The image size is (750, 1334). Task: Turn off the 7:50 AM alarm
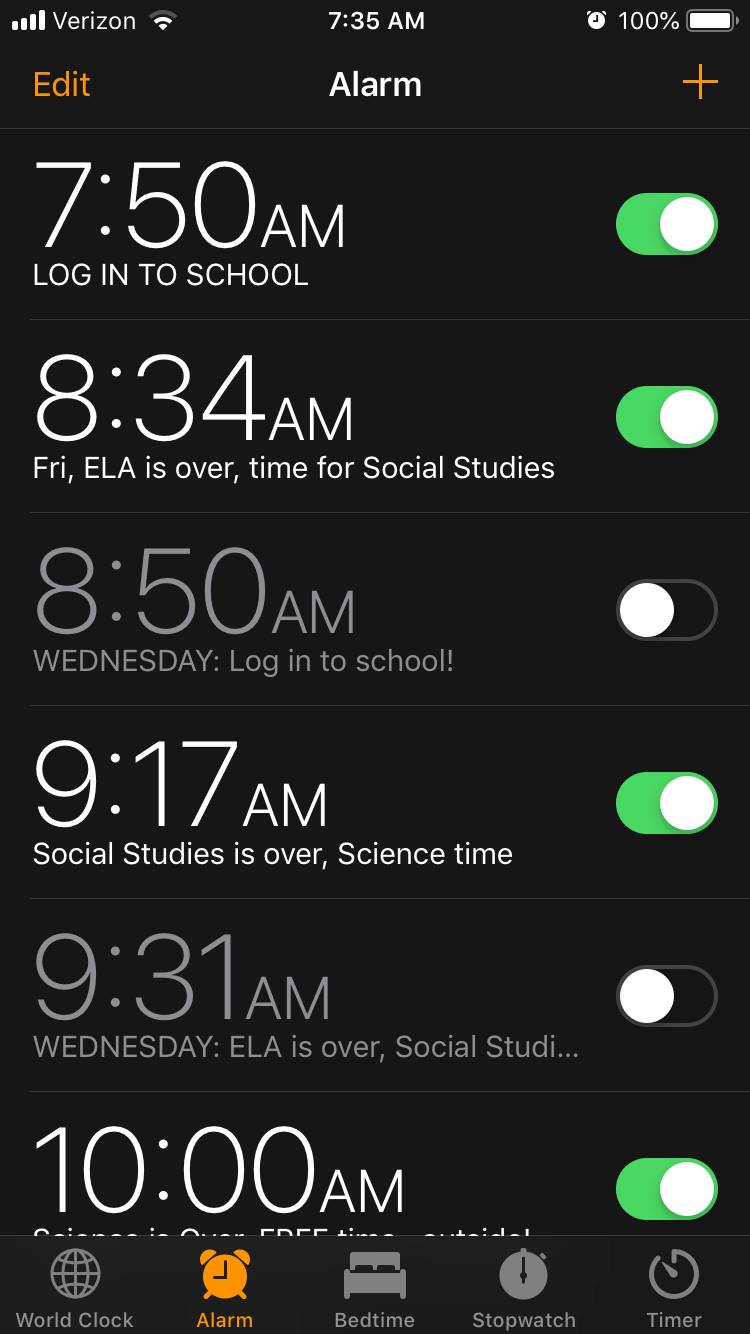click(666, 224)
